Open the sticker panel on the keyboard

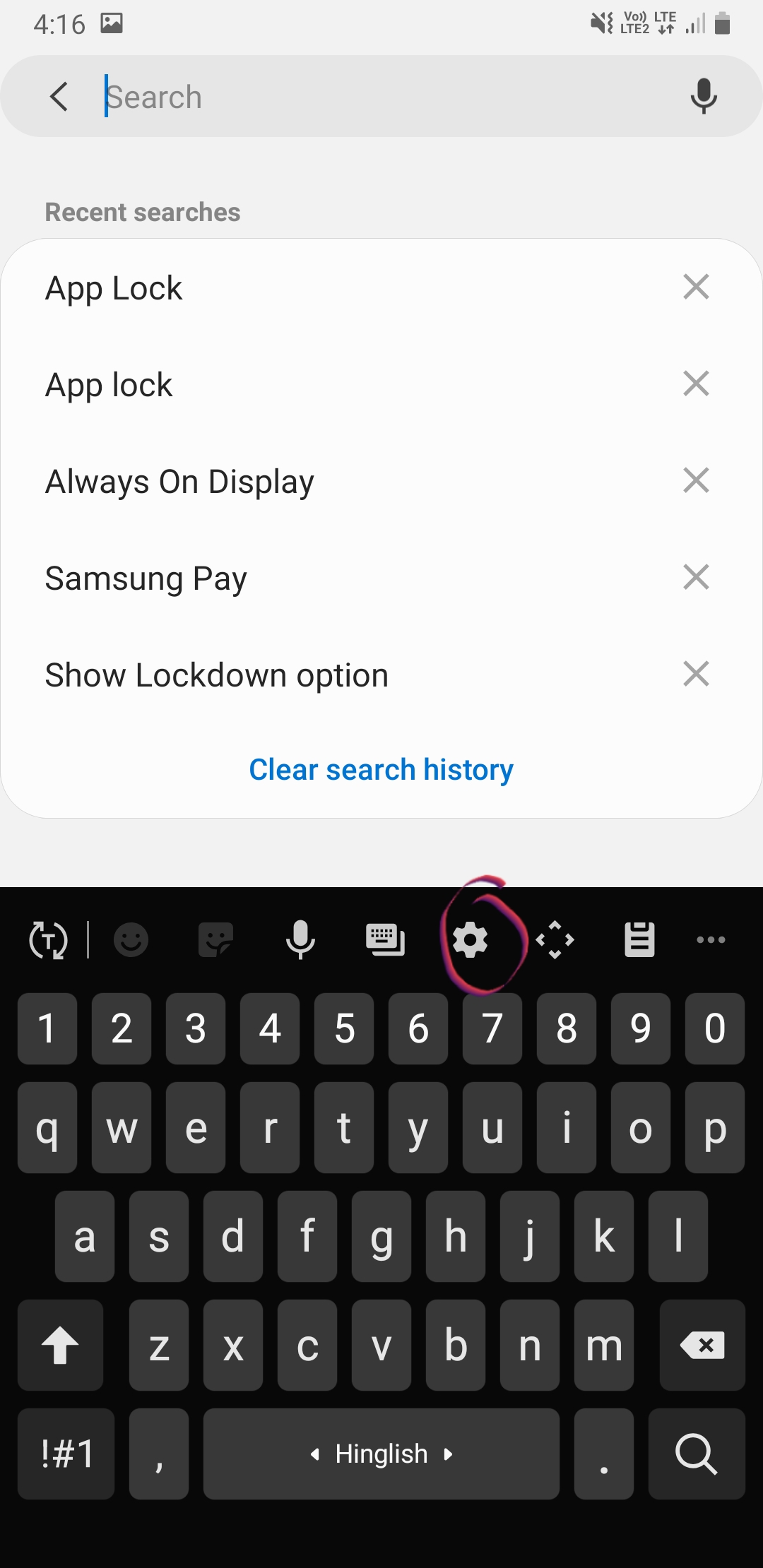215,940
